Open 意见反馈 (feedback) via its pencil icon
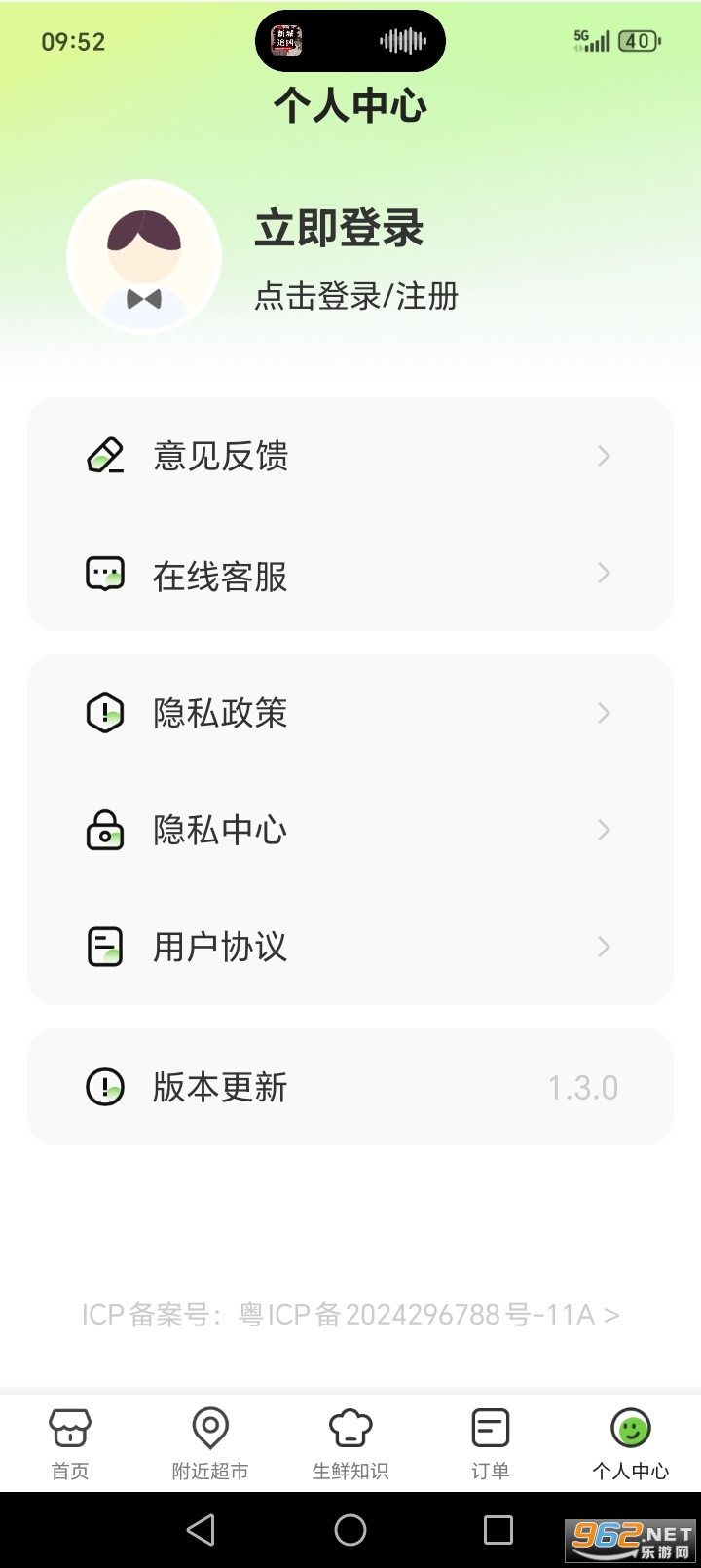The height and width of the screenshot is (1568, 701). click(105, 454)
